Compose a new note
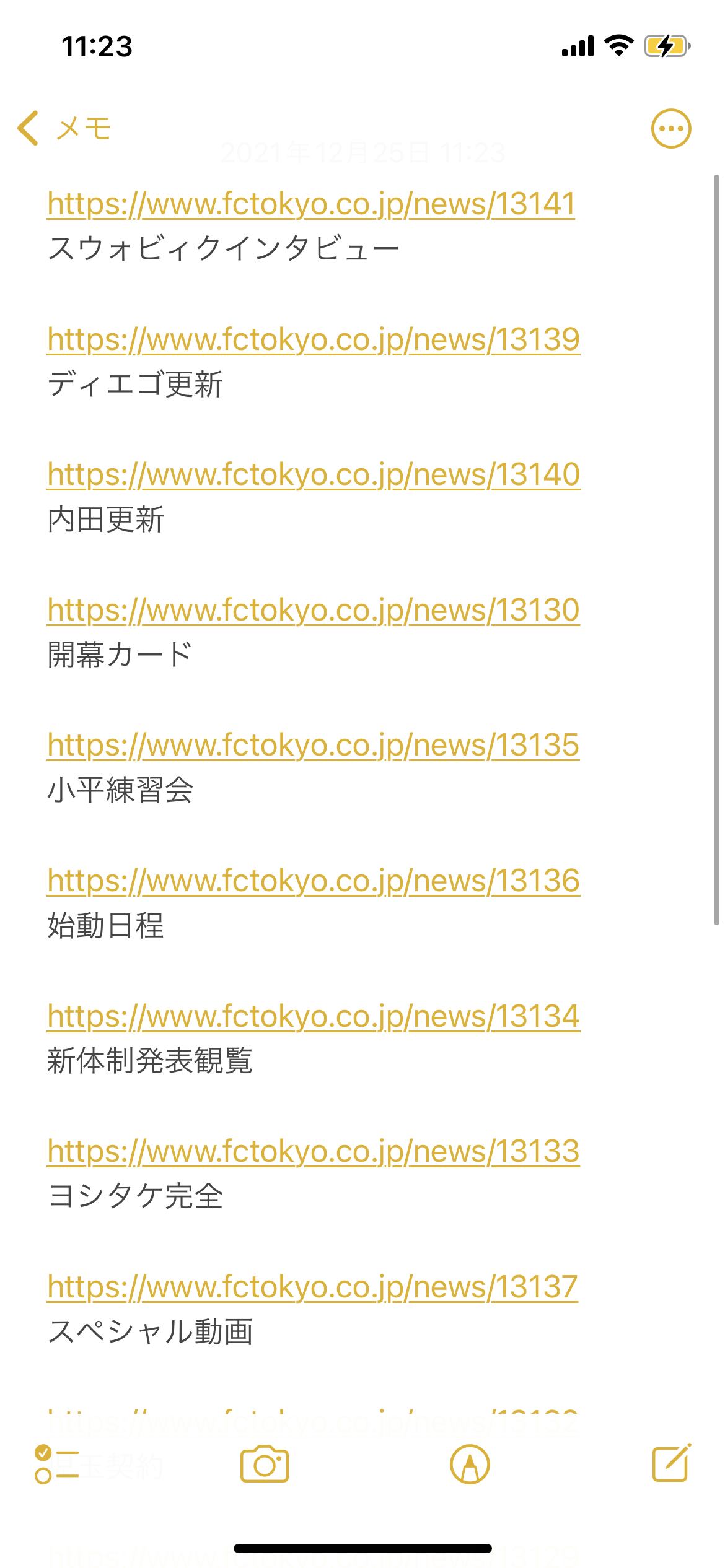Screen dimensions: 725x1568 coord(672,1464)
